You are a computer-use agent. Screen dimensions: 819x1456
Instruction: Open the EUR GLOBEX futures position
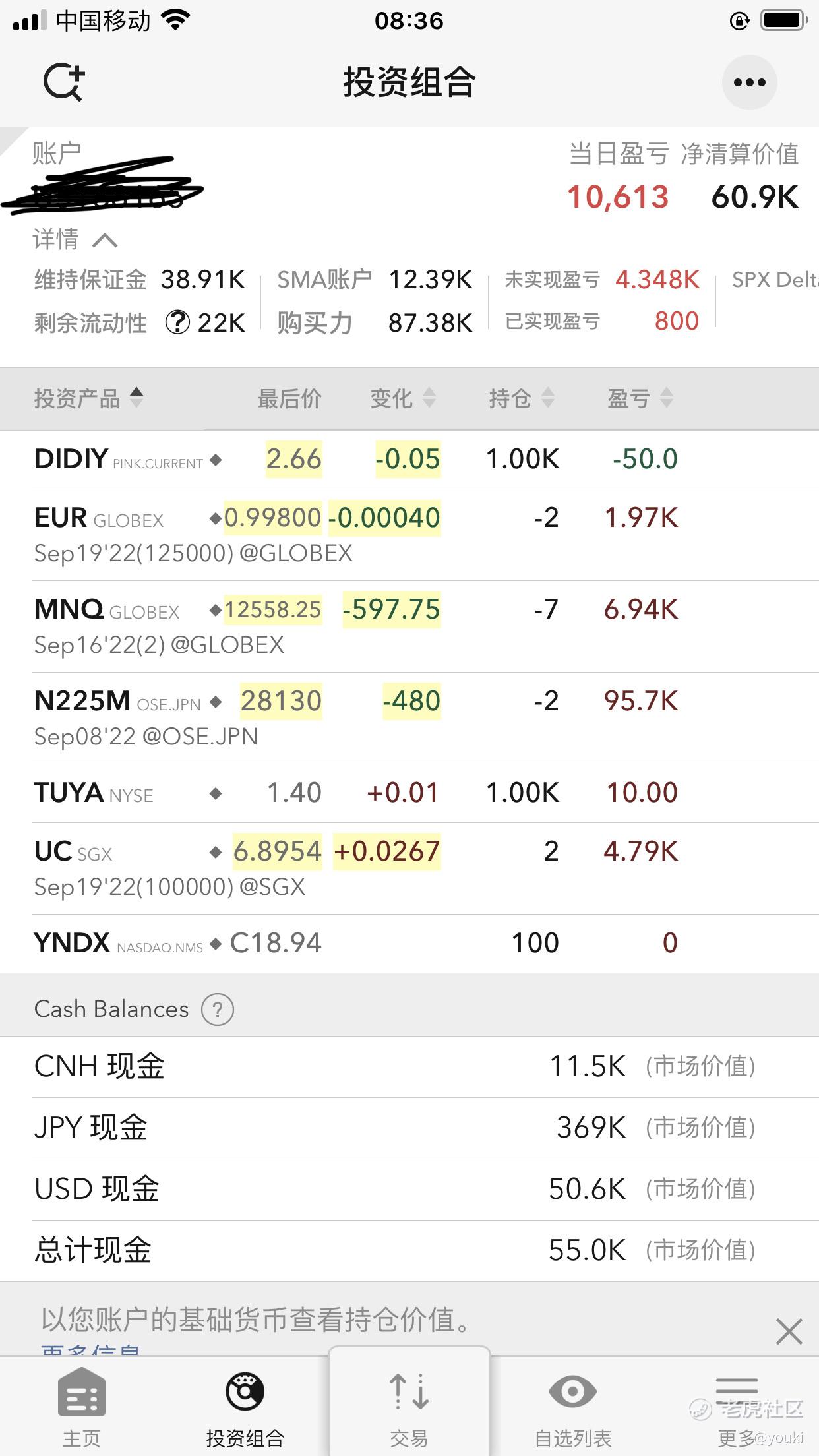(x=409, y=535)
